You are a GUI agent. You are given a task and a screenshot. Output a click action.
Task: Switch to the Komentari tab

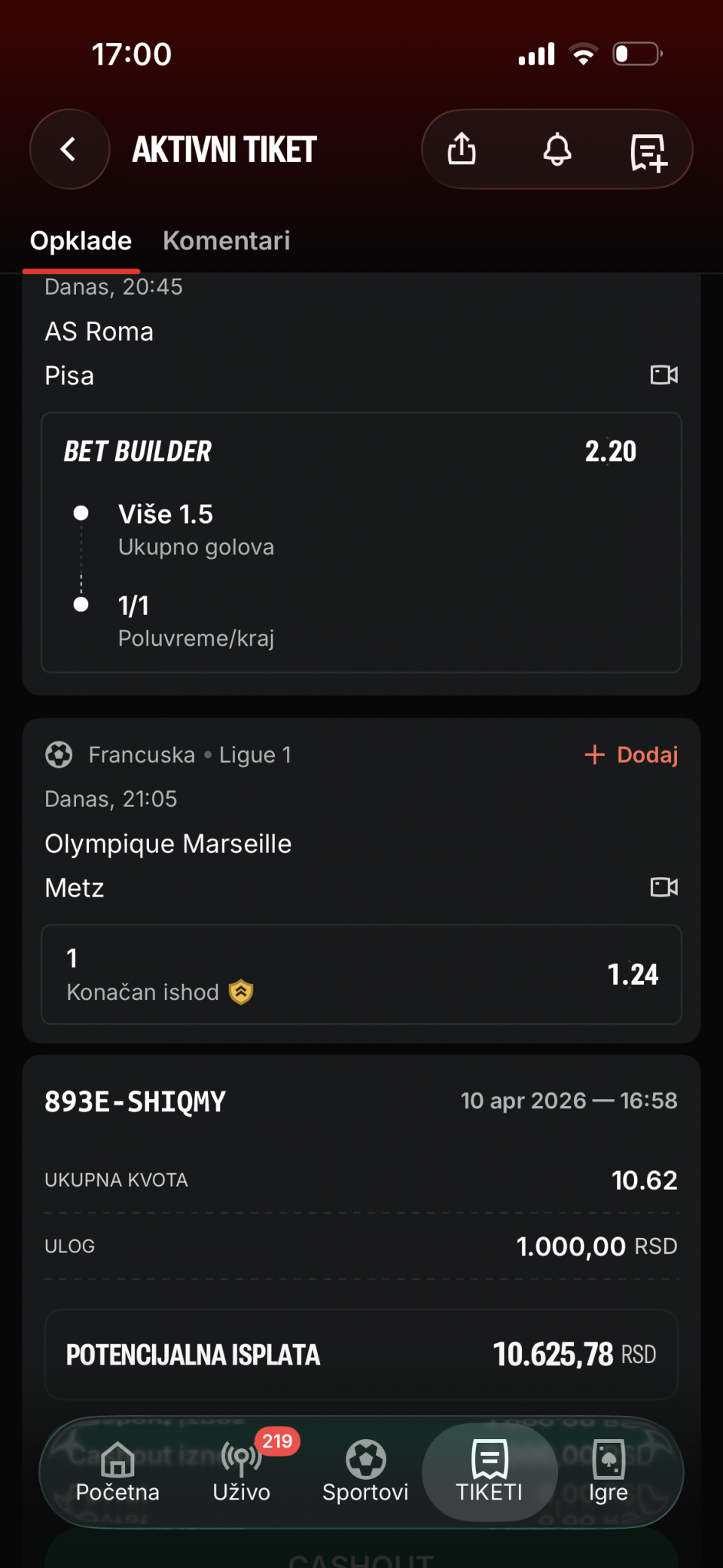(x=226, y=241)
